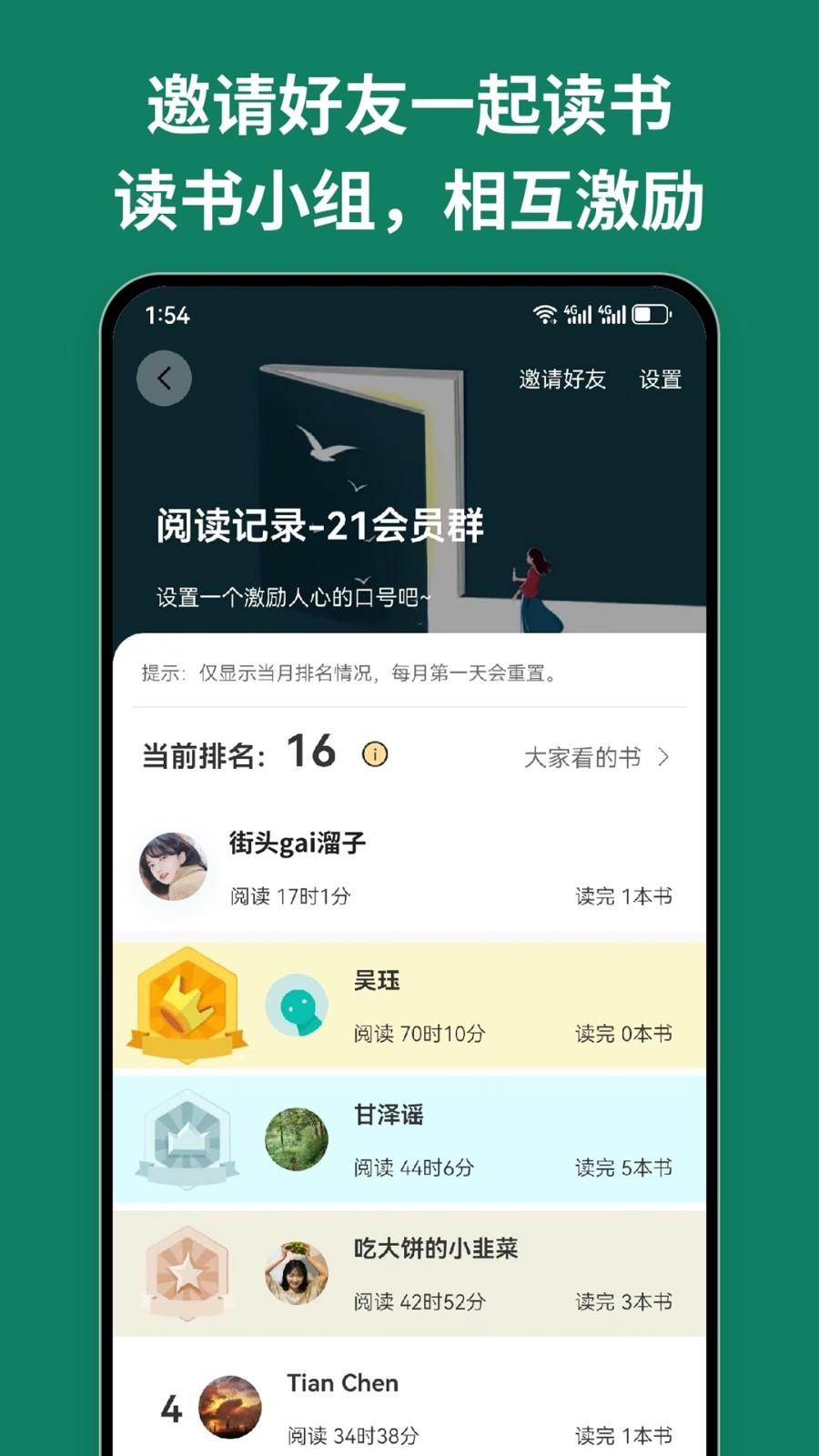Tap the battery indicator in the status bar

[x=649, y=314]
